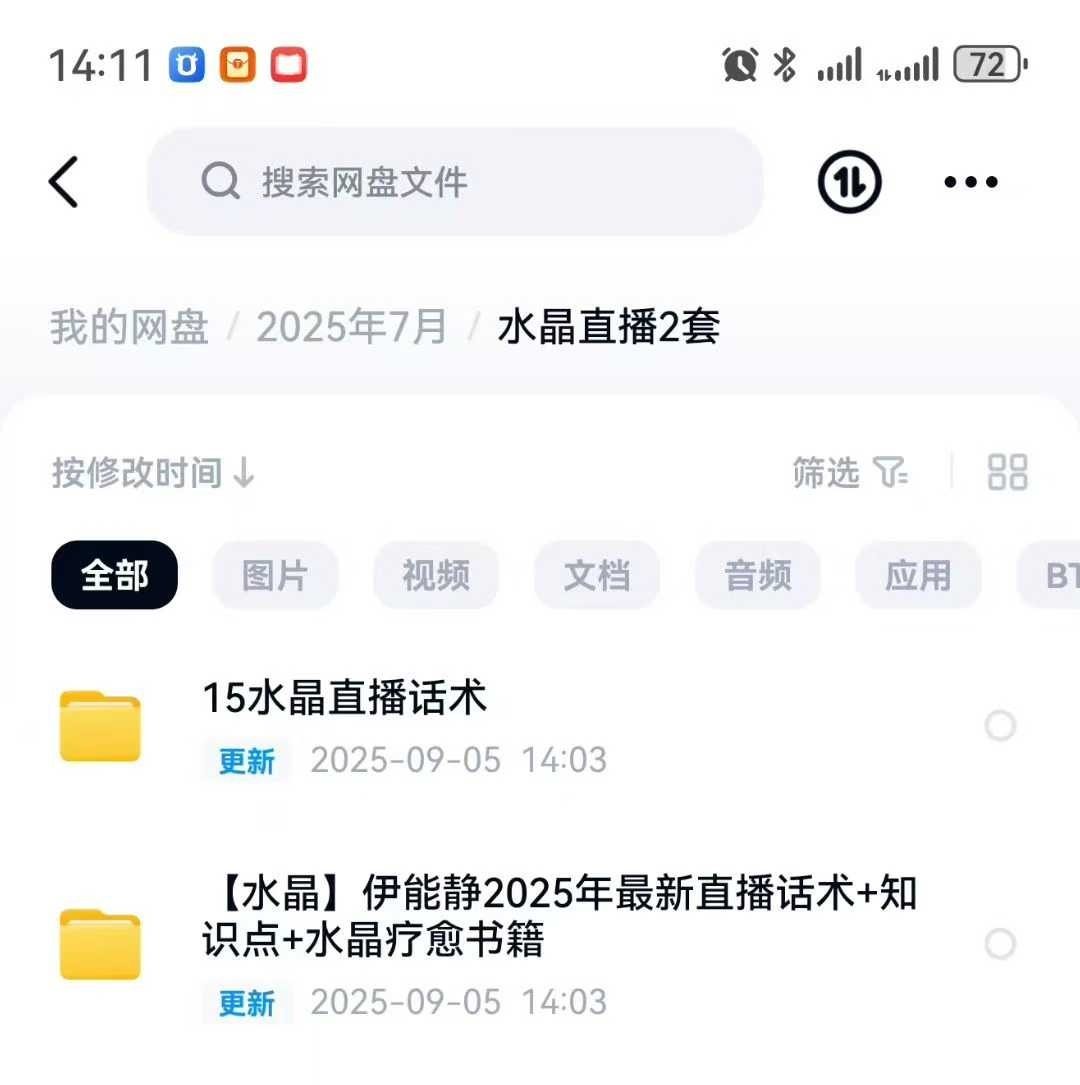The height and width of the screenshot is (1085, 1080).
Task: Tap the 搜索网盘文件 search box
Action: click(455, 182)
